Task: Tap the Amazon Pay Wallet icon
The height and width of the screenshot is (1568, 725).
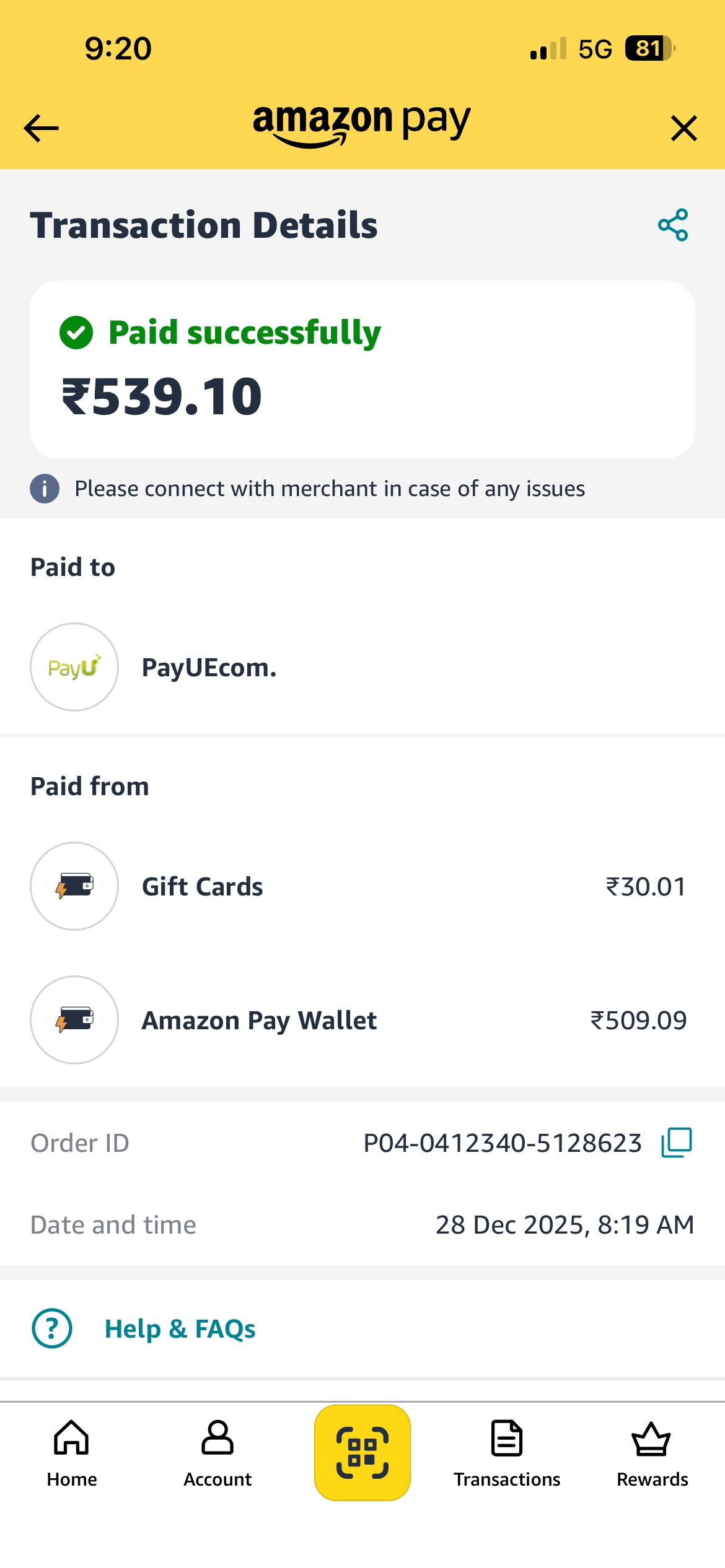Action: (74, 1020)
